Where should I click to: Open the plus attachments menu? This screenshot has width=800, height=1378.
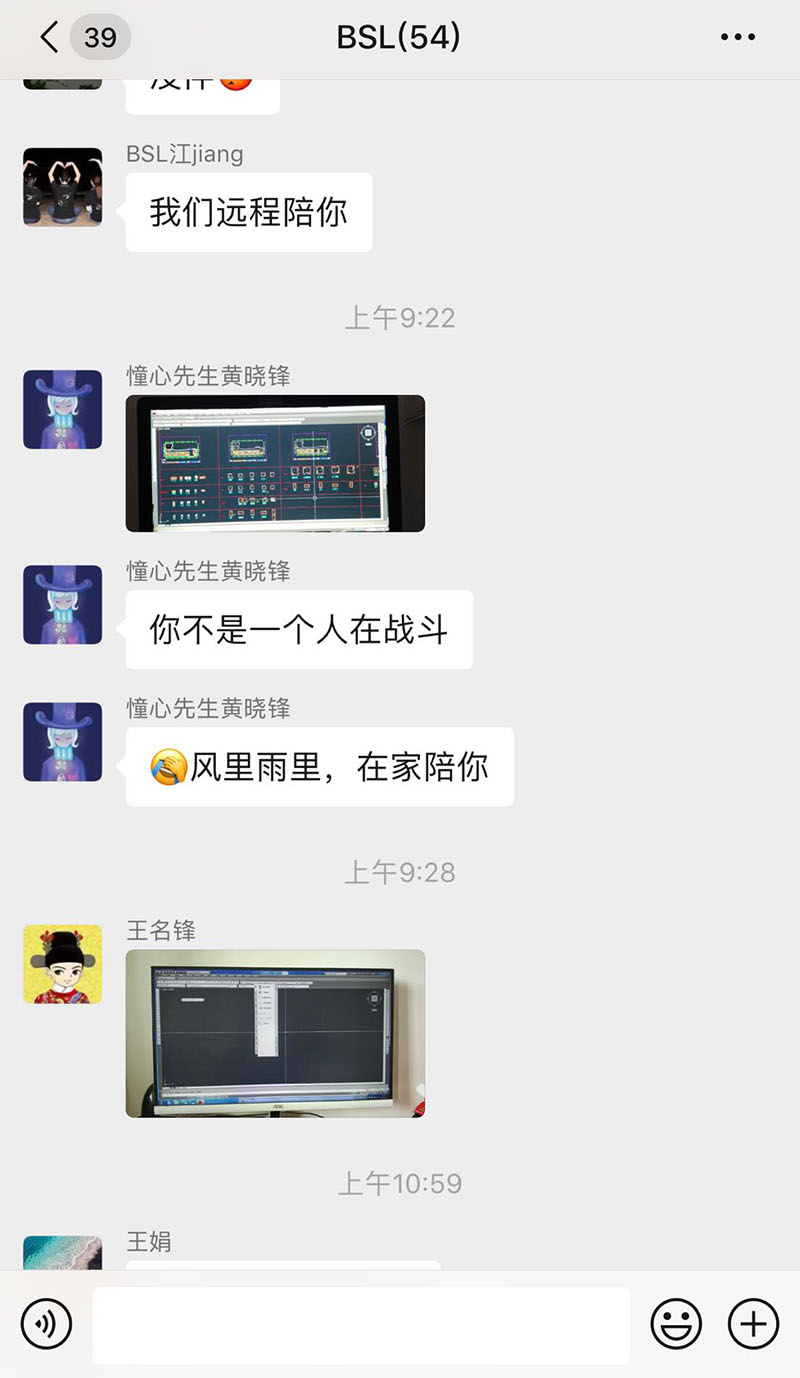752,1325
